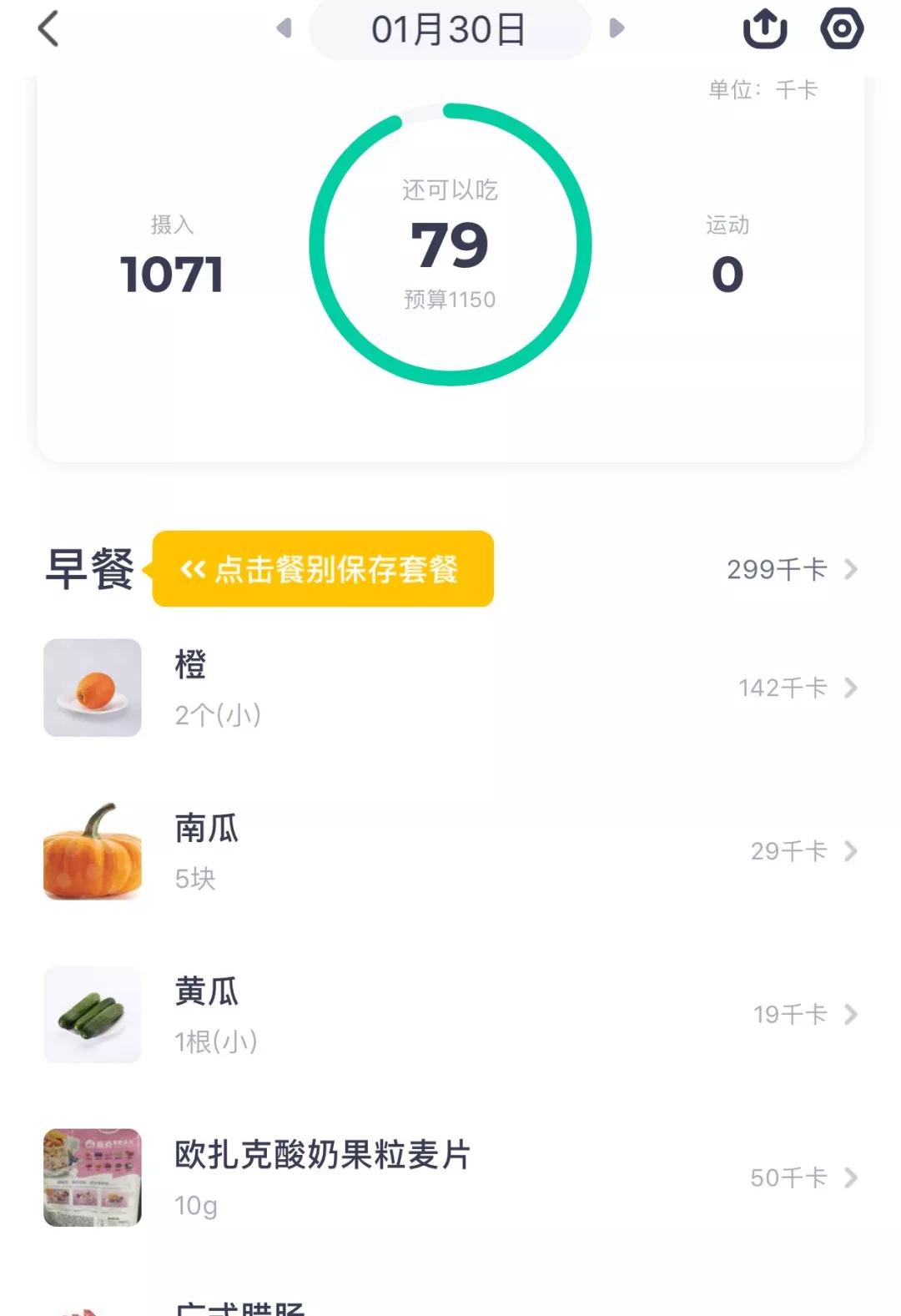Switch to the 01月30日 date view
Image resolution: width=901 pixels, height=1316 pixels.
[x=450, y=28]
